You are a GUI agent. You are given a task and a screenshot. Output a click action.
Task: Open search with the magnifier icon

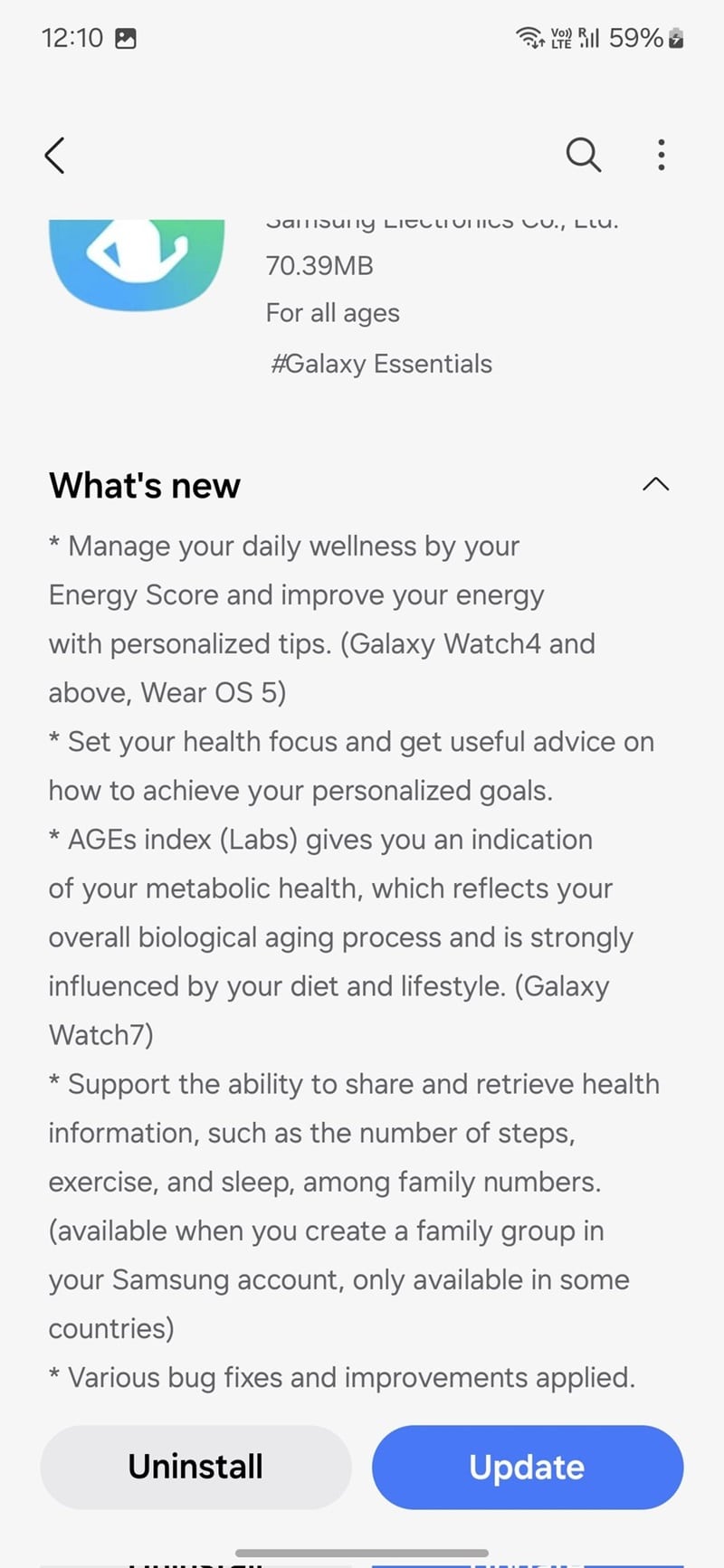pyautogui.click(x=583, y=155)
